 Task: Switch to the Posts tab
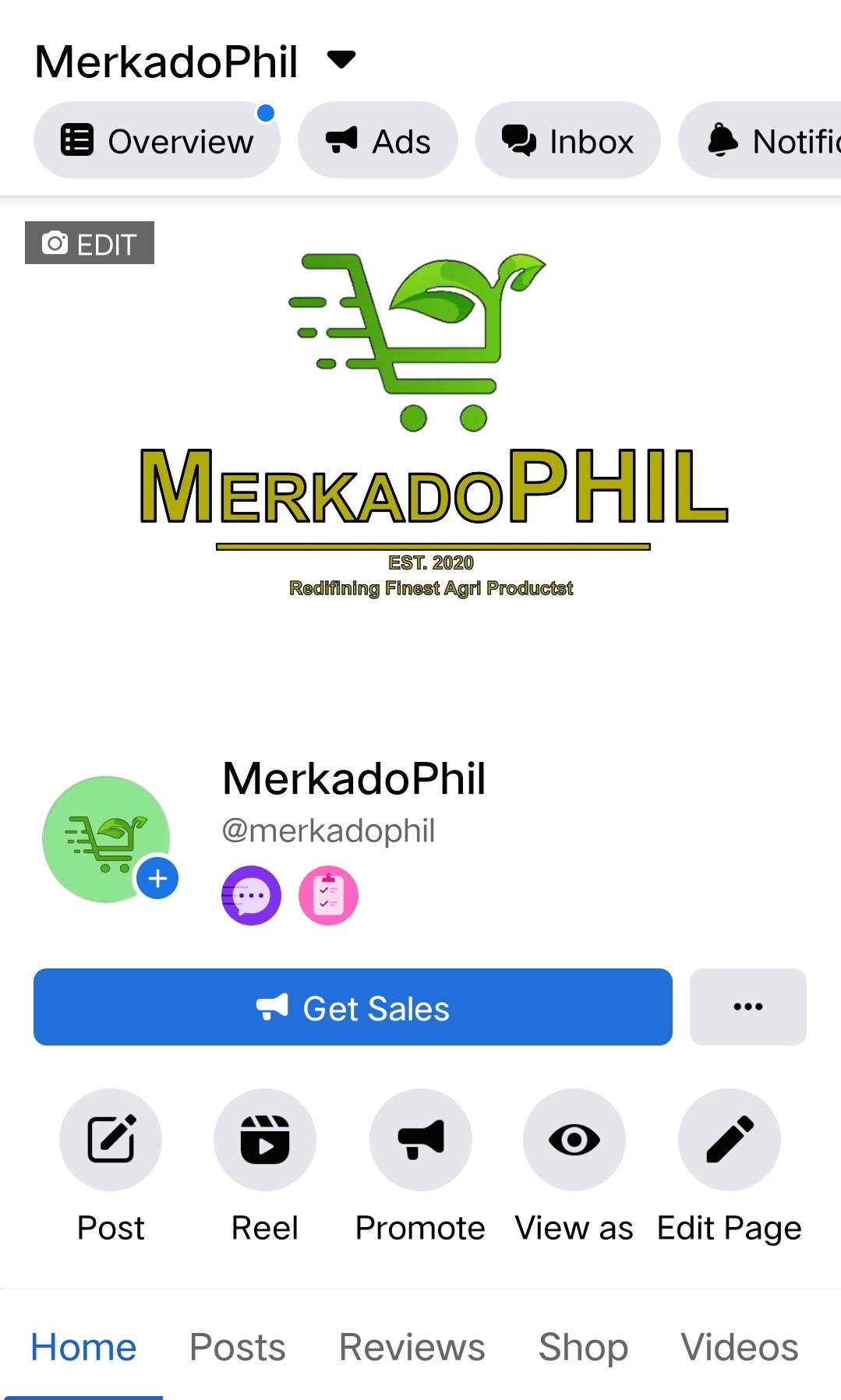click(x=237, y=1347)
